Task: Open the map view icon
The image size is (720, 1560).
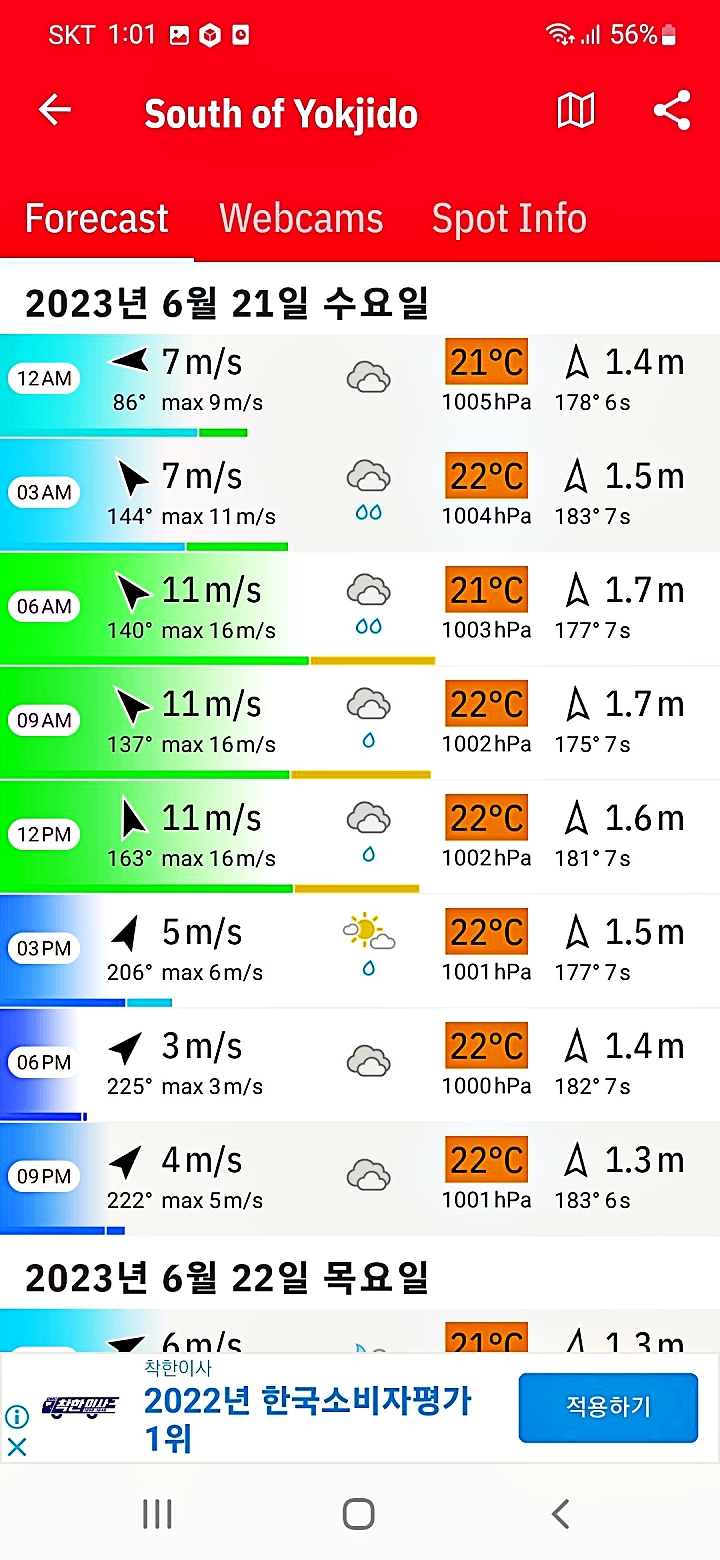Action: pos(575,111)
